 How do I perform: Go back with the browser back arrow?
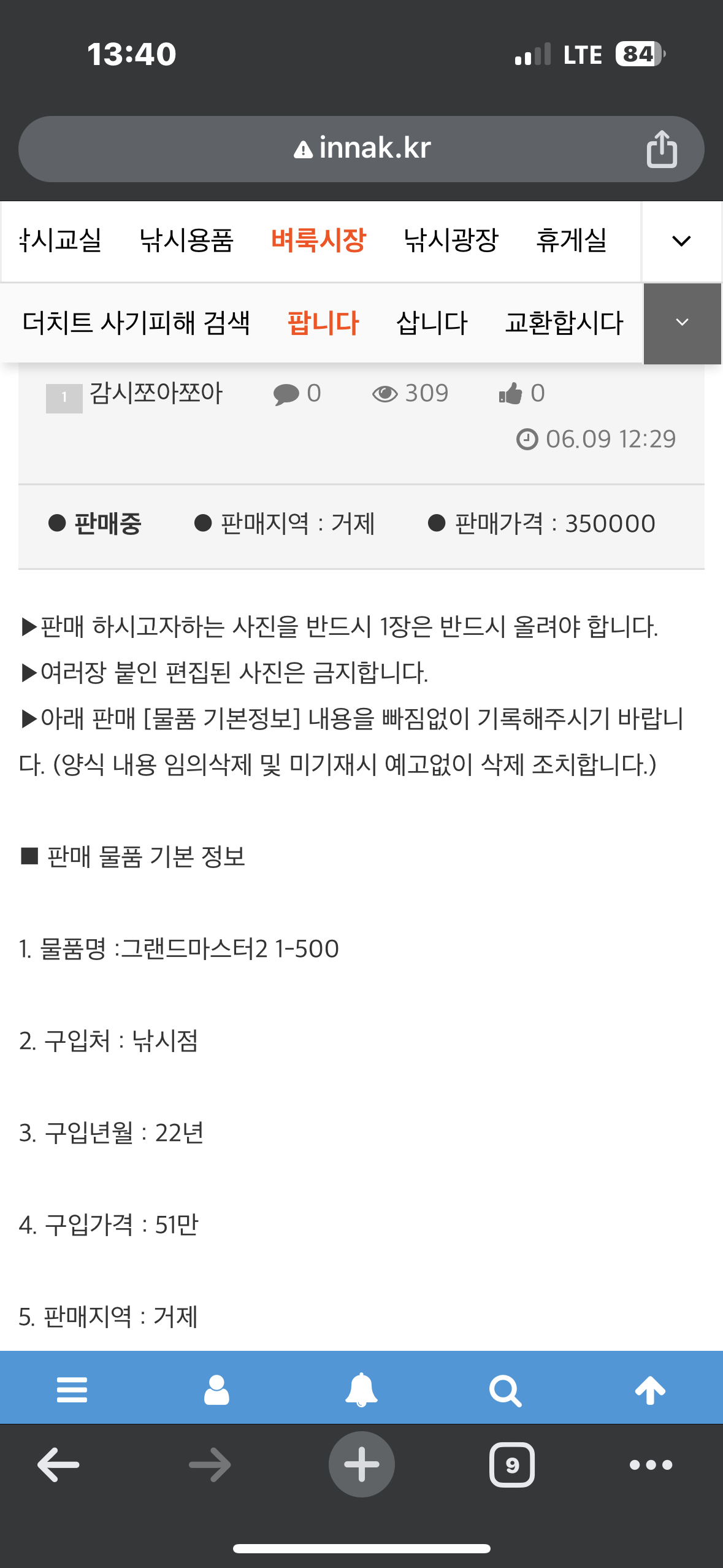point(58,1464)
